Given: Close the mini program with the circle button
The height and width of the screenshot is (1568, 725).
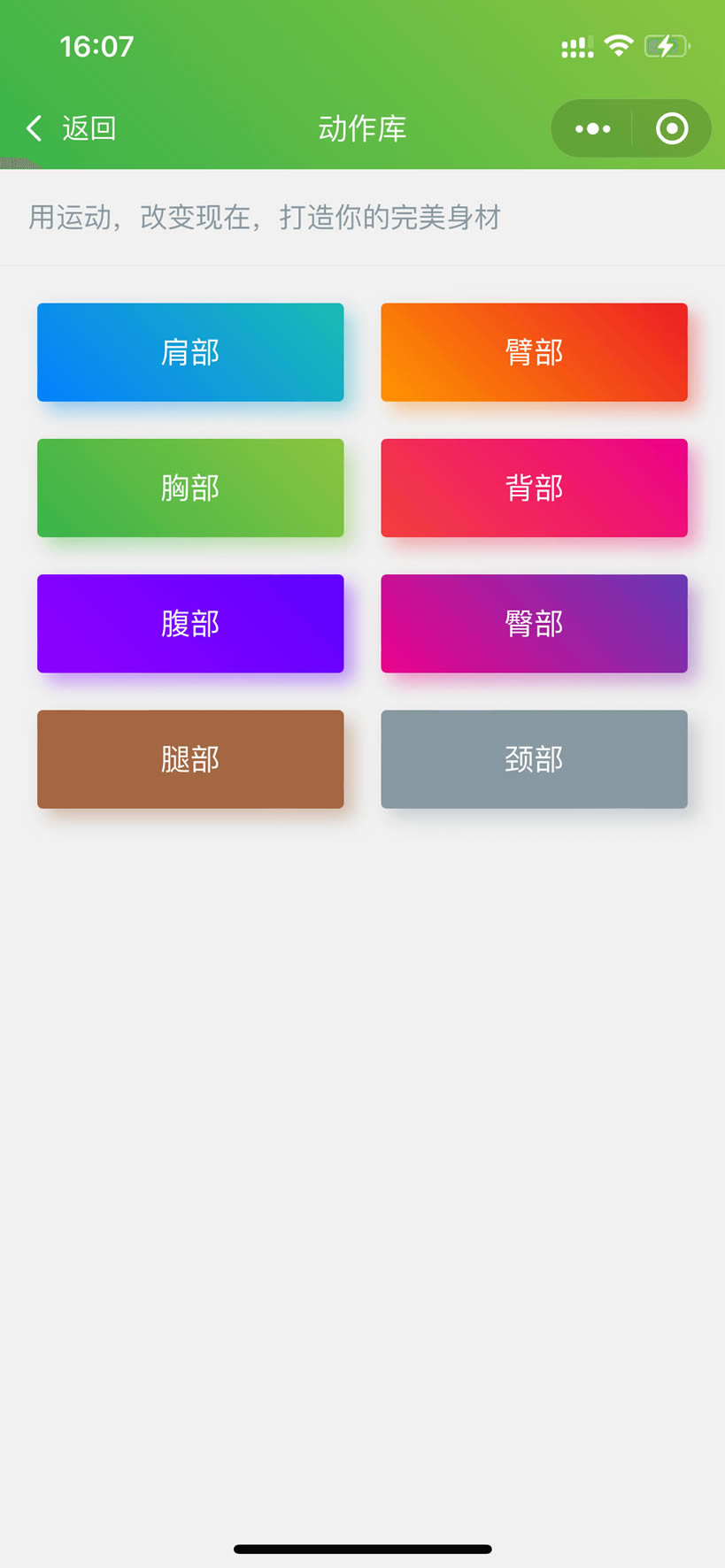Looking at the screenshot, I should pyautogui.click(x=672, y=129).
